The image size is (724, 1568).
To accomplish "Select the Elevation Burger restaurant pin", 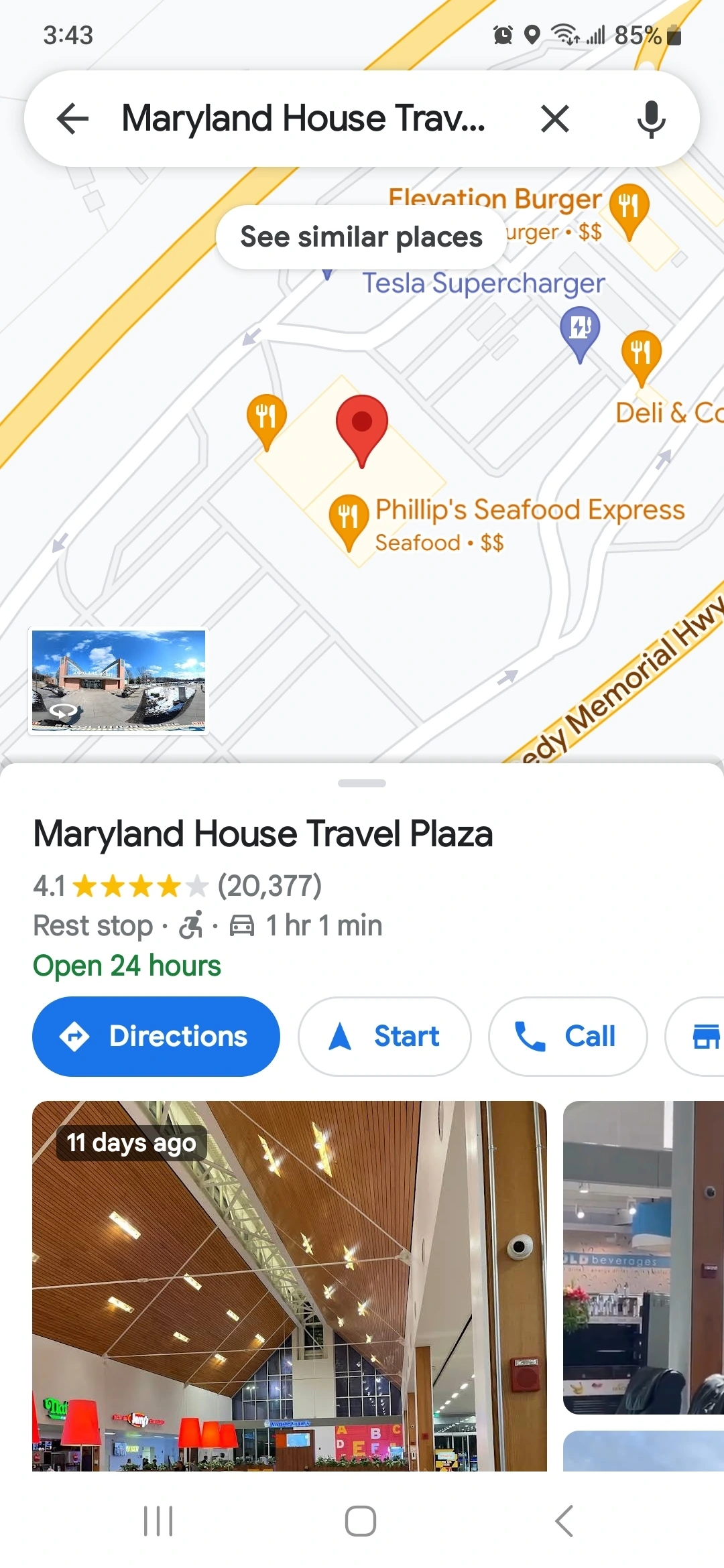I will click(x=629, y=208).
